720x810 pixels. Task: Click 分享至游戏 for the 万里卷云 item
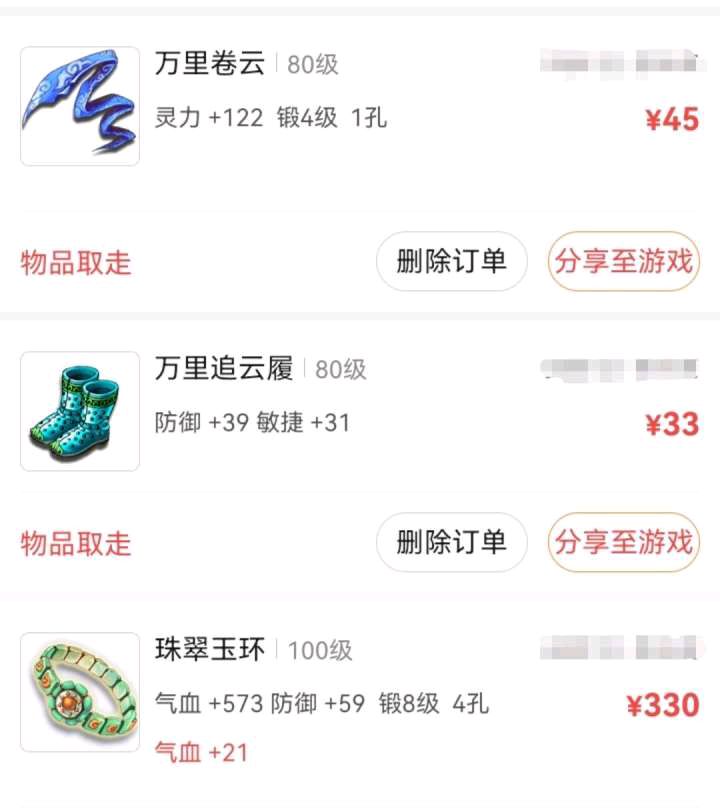(x=622, y=261)
